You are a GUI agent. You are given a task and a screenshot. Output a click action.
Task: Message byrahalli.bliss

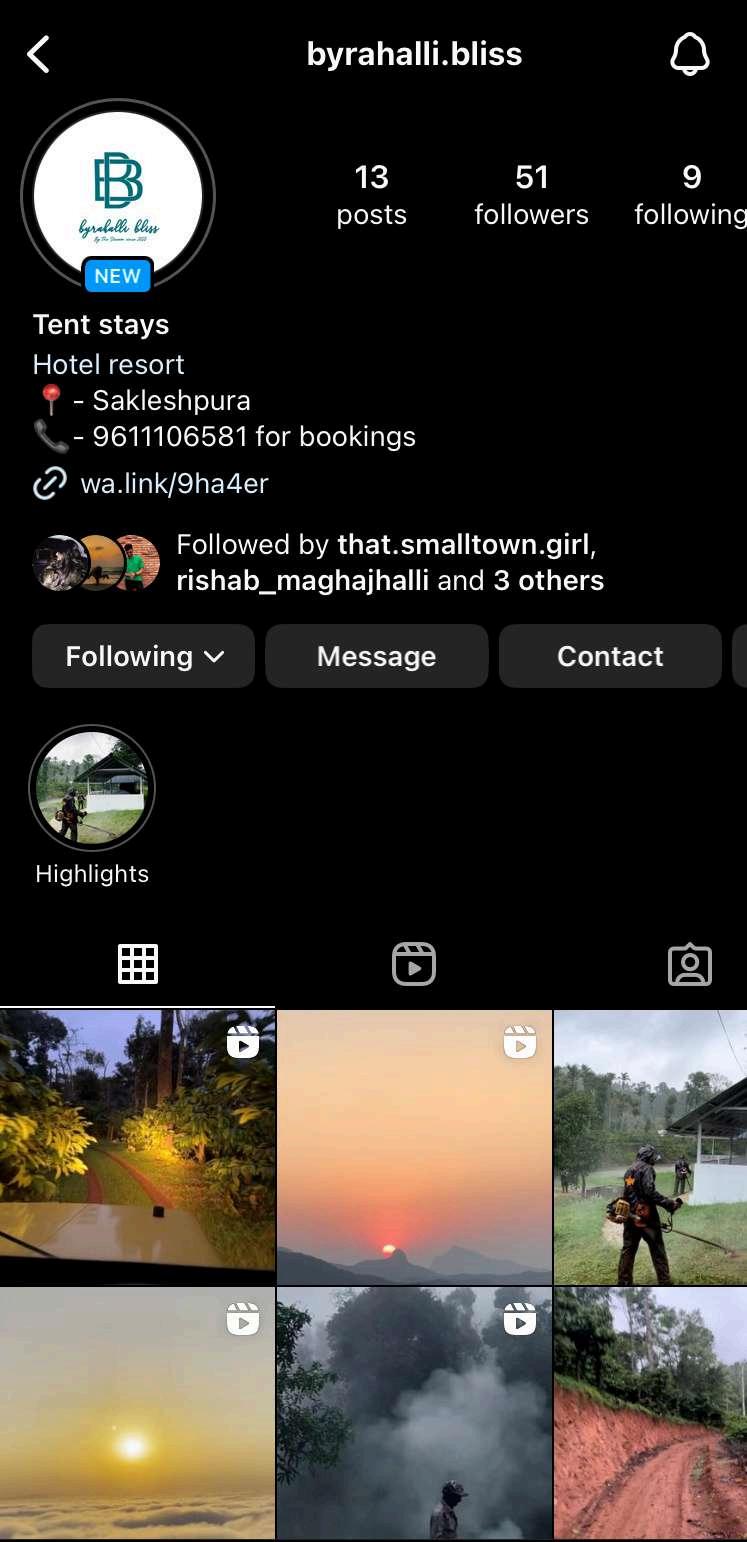click(x=377, y=656)
